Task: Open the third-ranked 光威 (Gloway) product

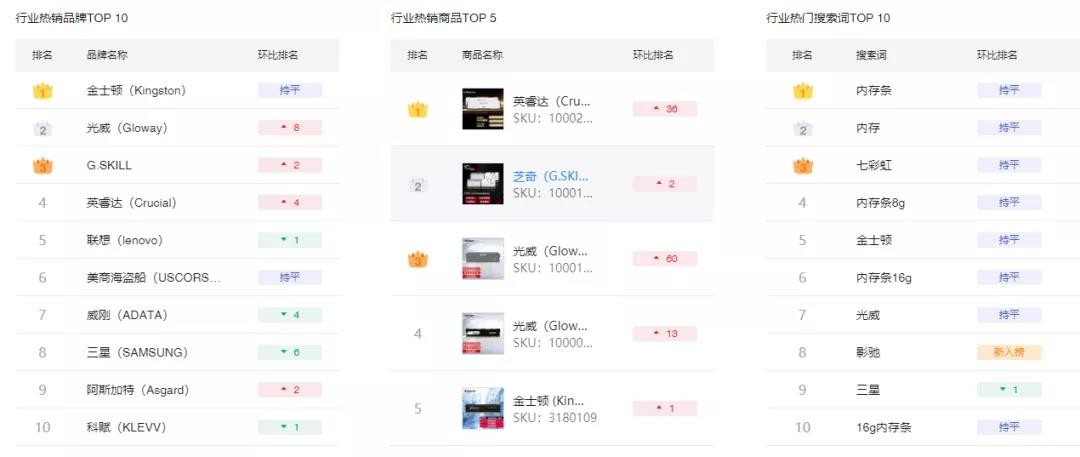Action: [x=550, y=251]
